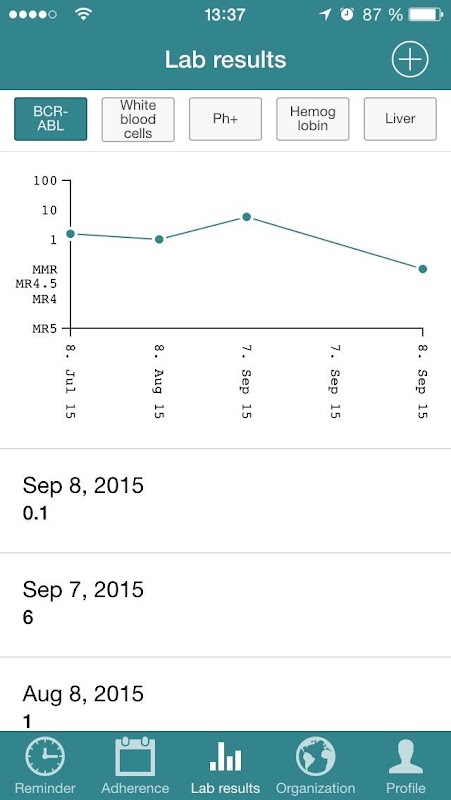Switch to White blood cells results
Image resolution: width=451 pixels, height=800 pixels.
click(138, 119)
